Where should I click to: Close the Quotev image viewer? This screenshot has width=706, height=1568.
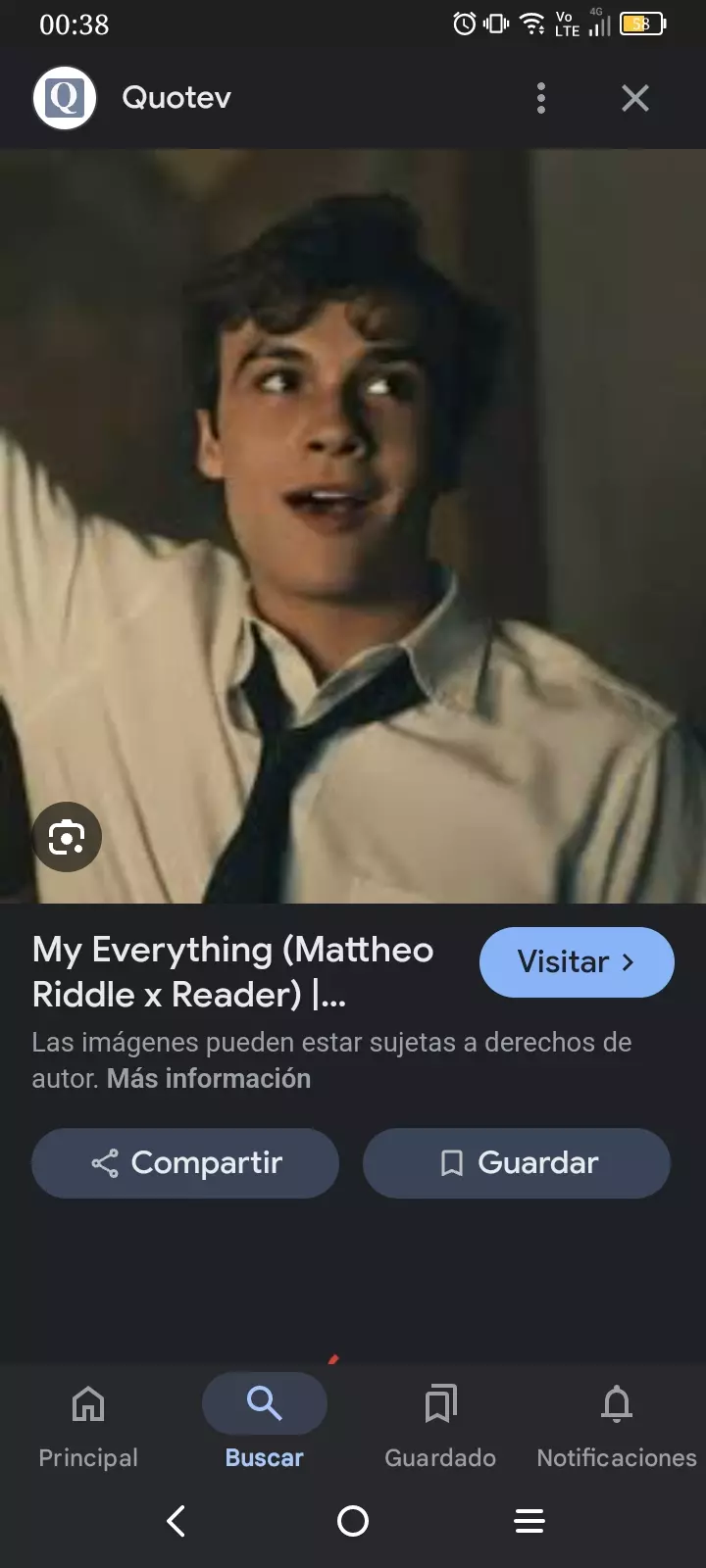point(635,98)
